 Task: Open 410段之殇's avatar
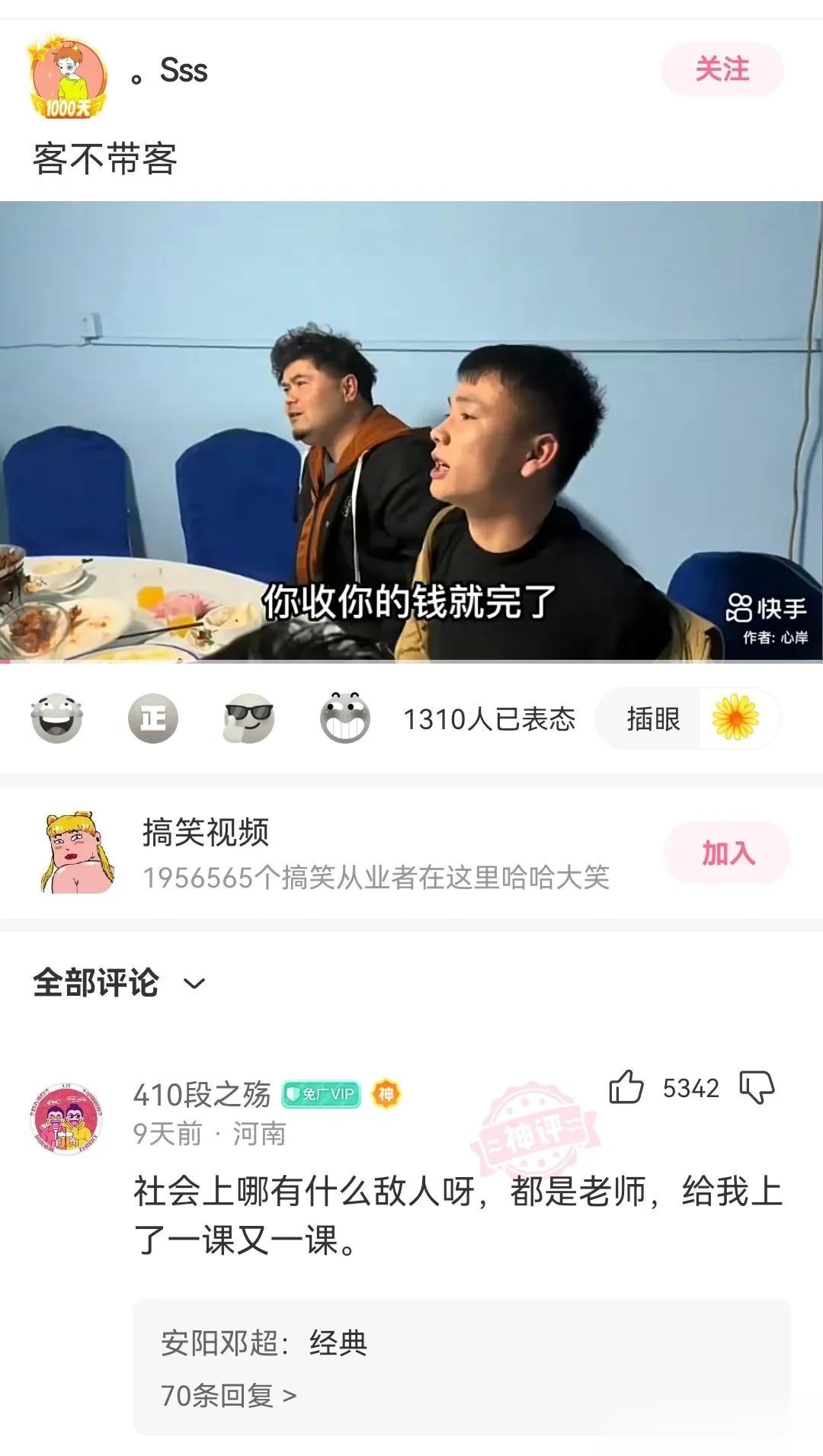[67, 1118]
